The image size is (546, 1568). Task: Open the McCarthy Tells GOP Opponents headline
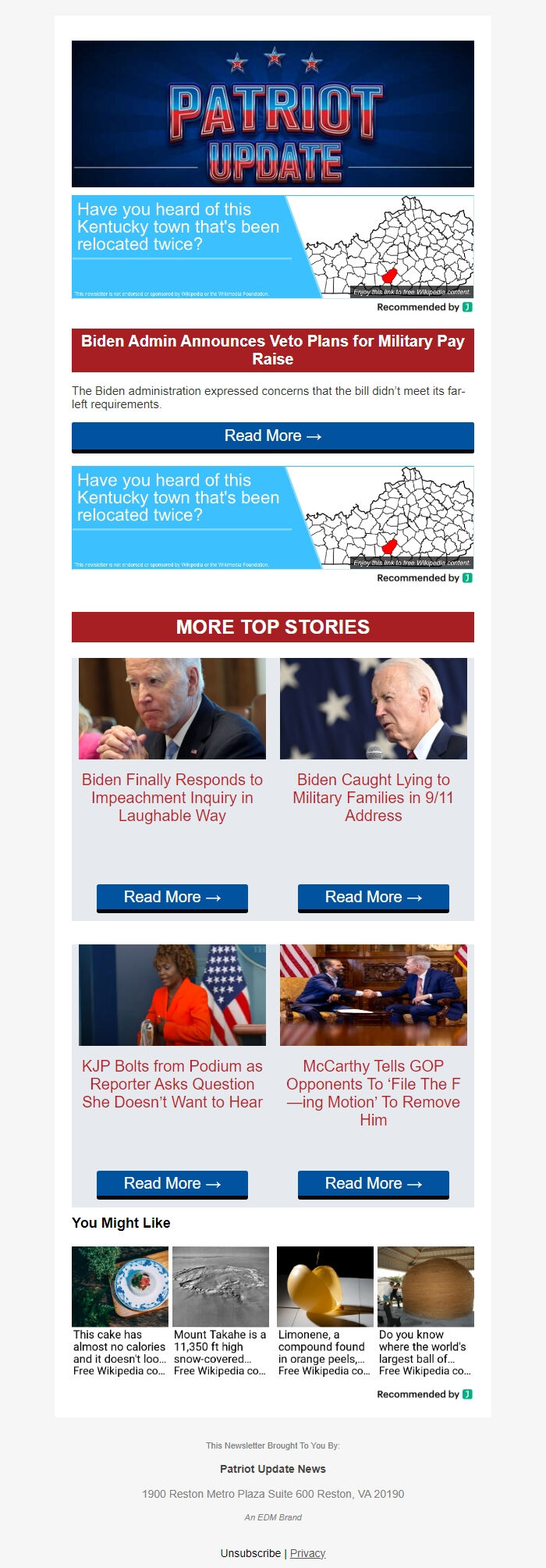coord(374,1093)
